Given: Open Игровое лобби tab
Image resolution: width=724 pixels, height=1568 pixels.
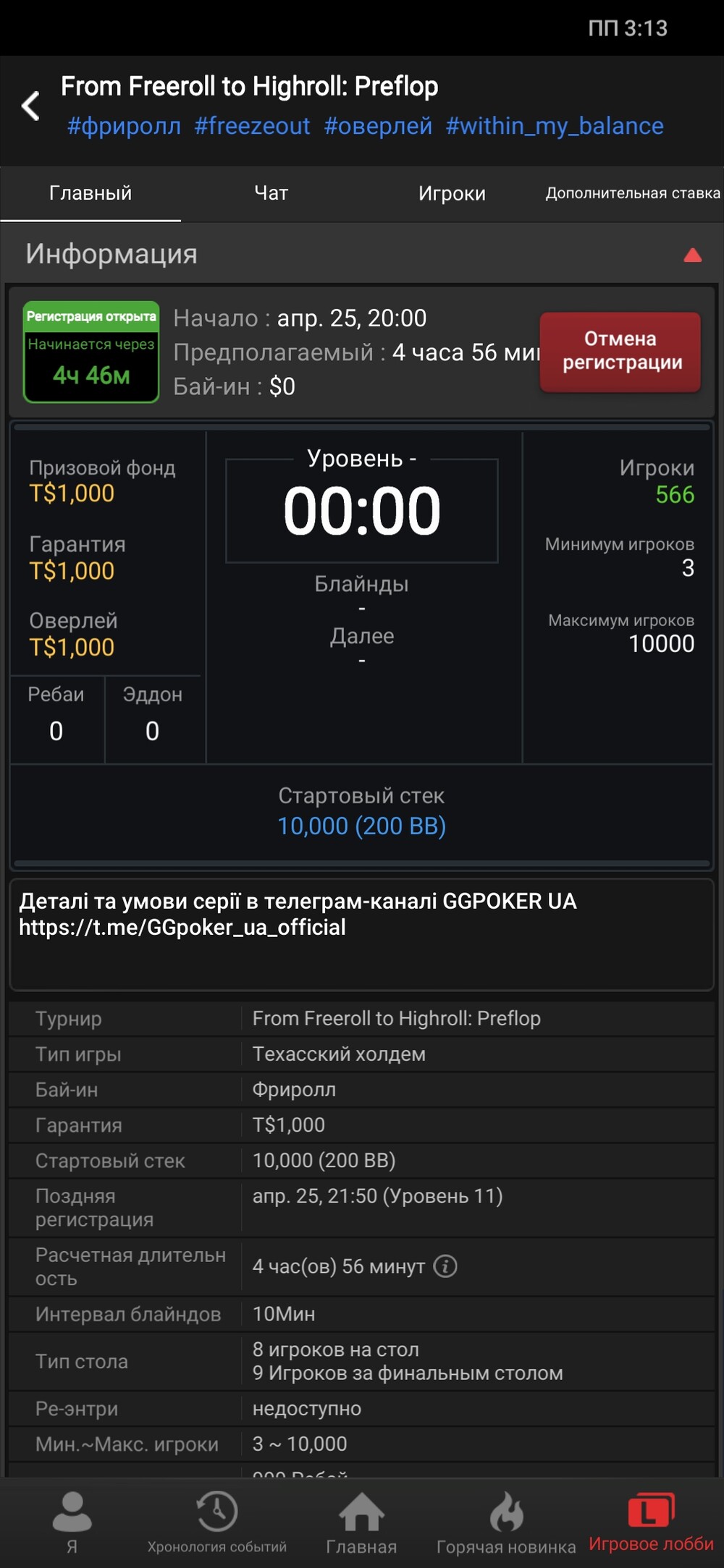Looking at the screenshot, I should coord(651,1522).
